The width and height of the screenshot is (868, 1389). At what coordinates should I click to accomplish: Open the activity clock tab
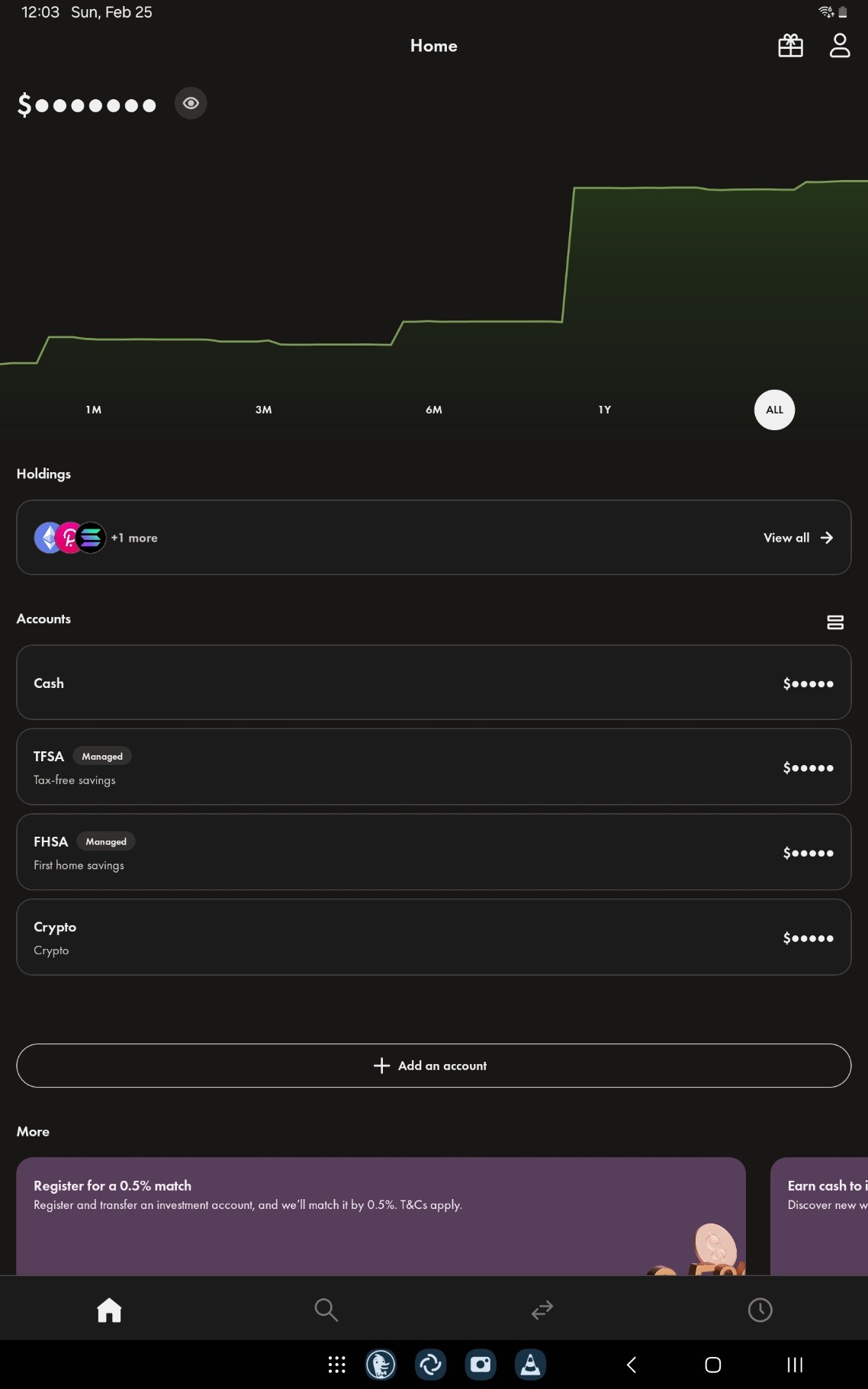tap(760, 1310)
